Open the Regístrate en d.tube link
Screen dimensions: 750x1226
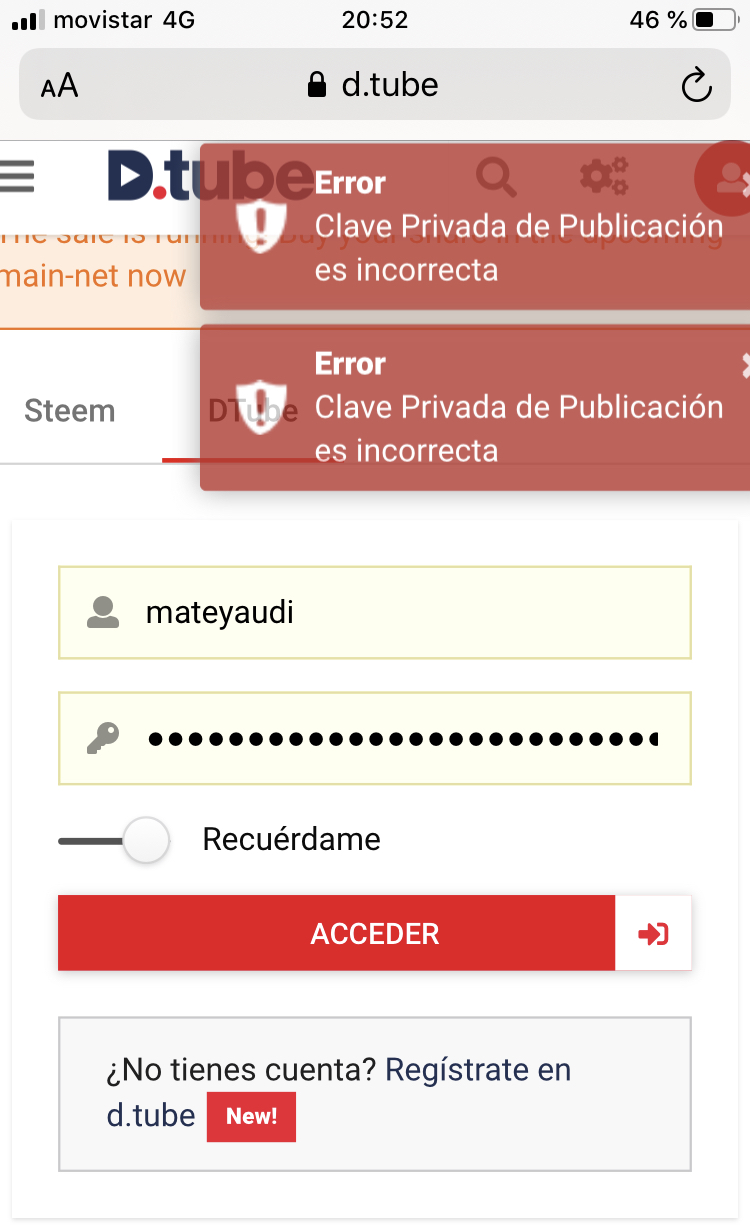[477, 1070]
